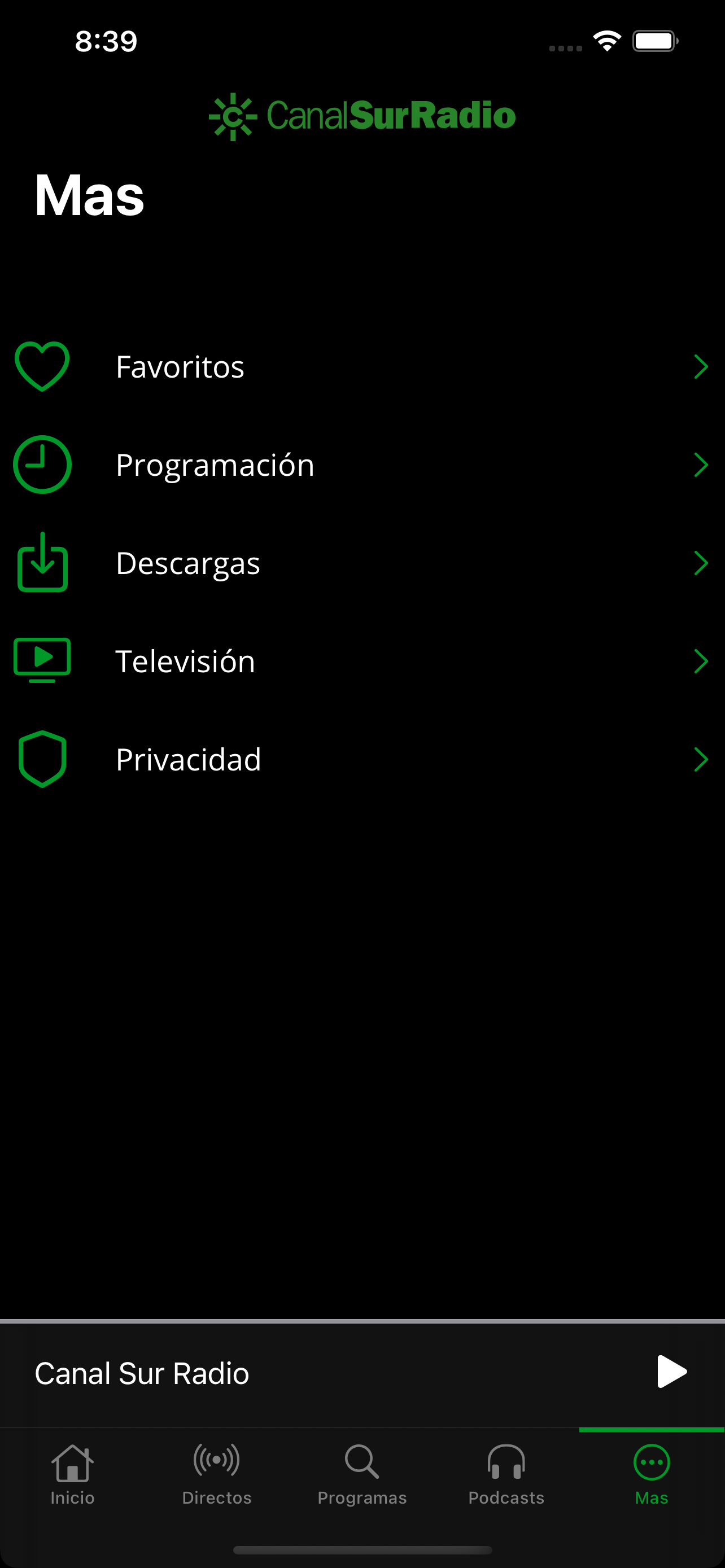This screenshot has height=1568, width=725.
Task: Switch to the Inicio tab
Action: (72, 1473)
